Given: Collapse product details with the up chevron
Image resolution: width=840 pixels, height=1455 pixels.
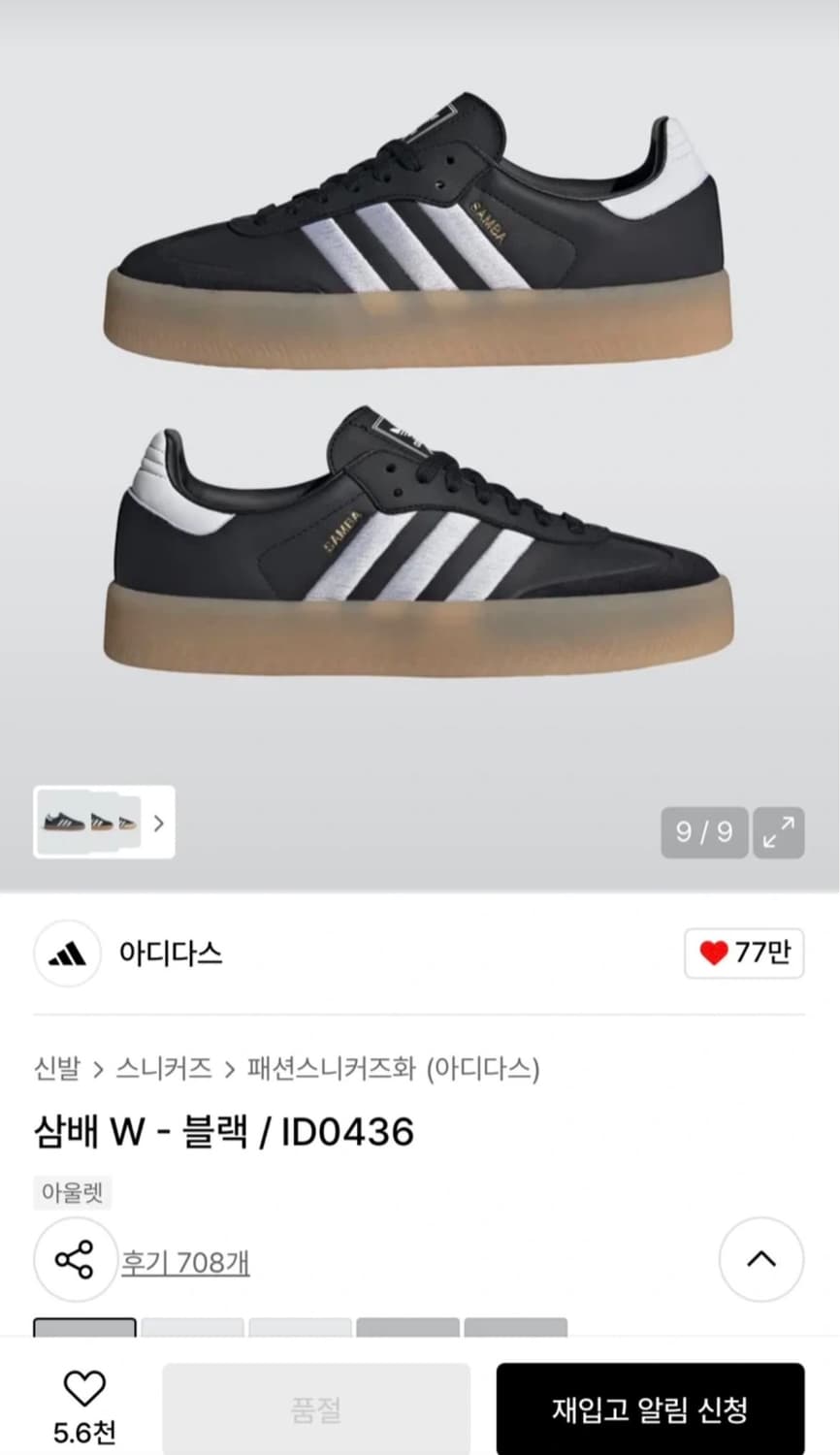Looking at the screenshot, I should [760, 1259].
